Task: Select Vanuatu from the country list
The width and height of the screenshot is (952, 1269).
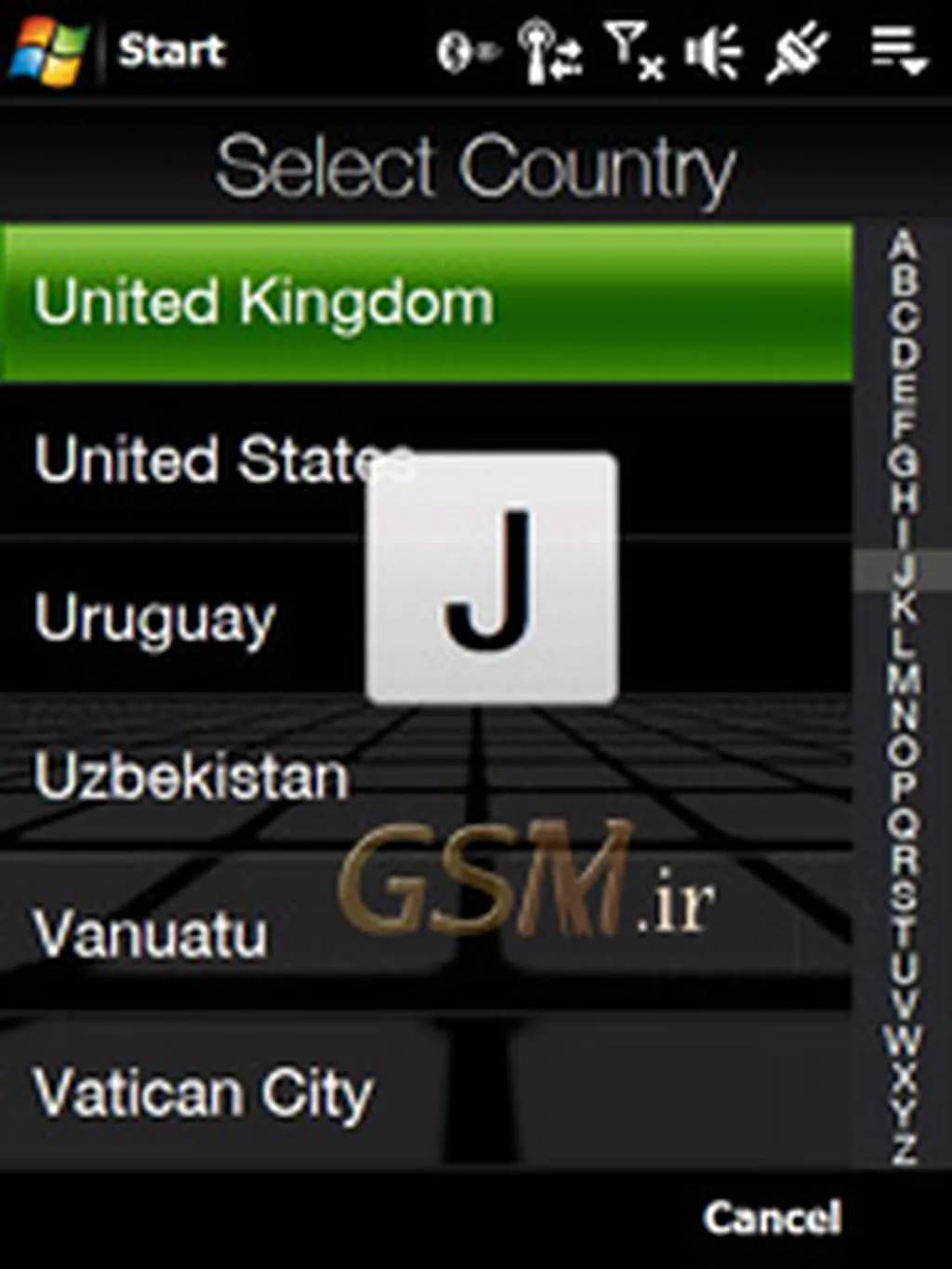Action: point(151,933)
